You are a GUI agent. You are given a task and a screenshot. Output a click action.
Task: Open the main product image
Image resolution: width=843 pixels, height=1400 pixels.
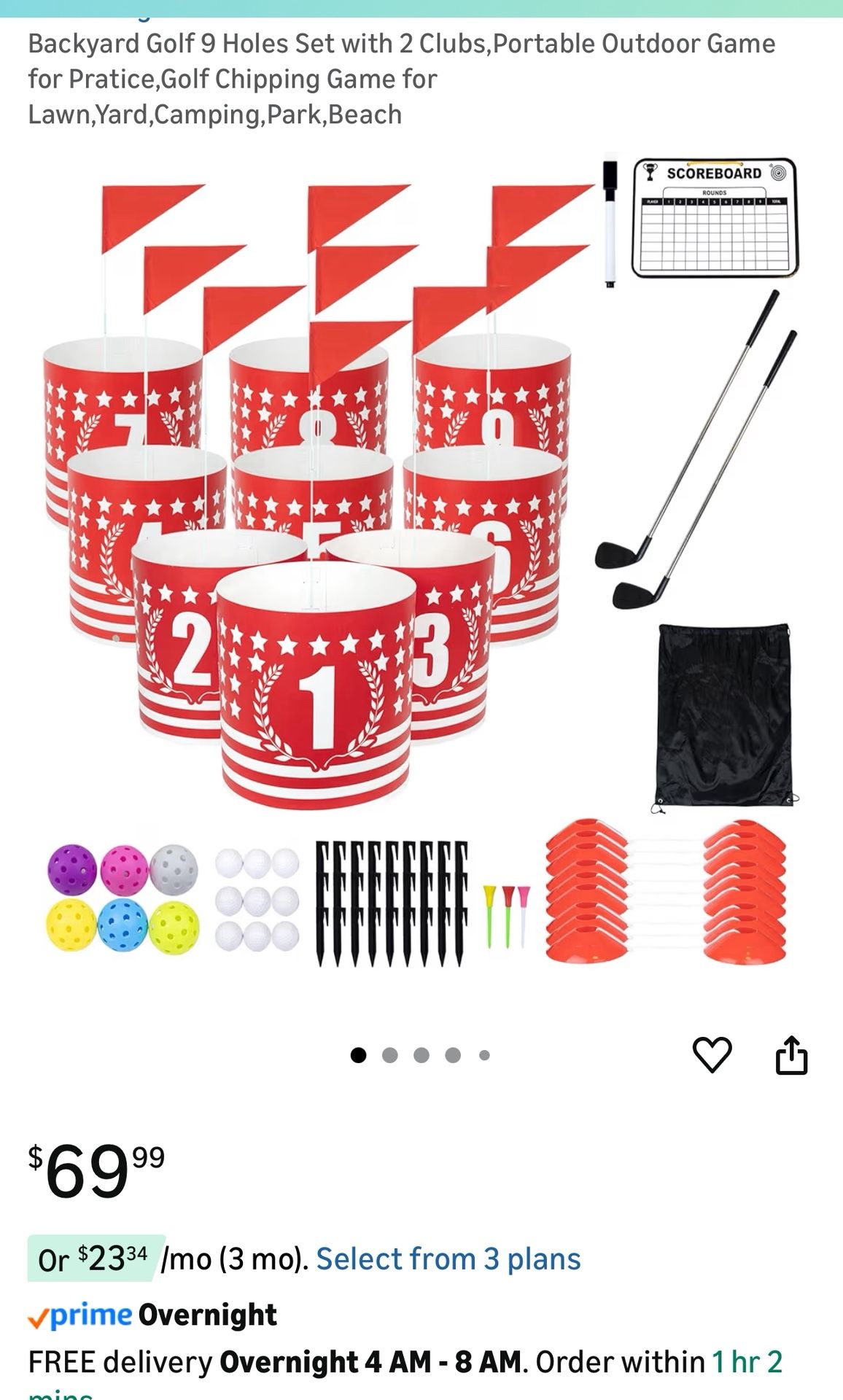(421, 561)
